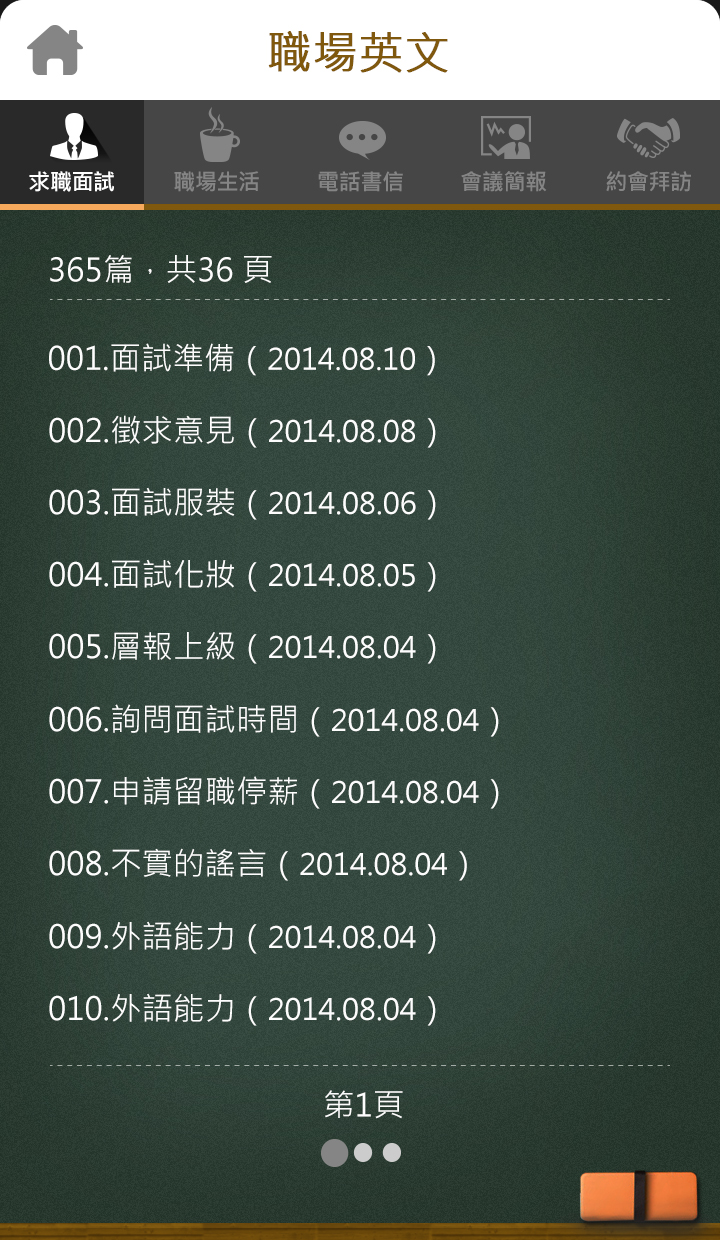This screenshot has height=1240, width=720.
Task: Tap the page indicator dots
Action: (x=361, y=1153)
